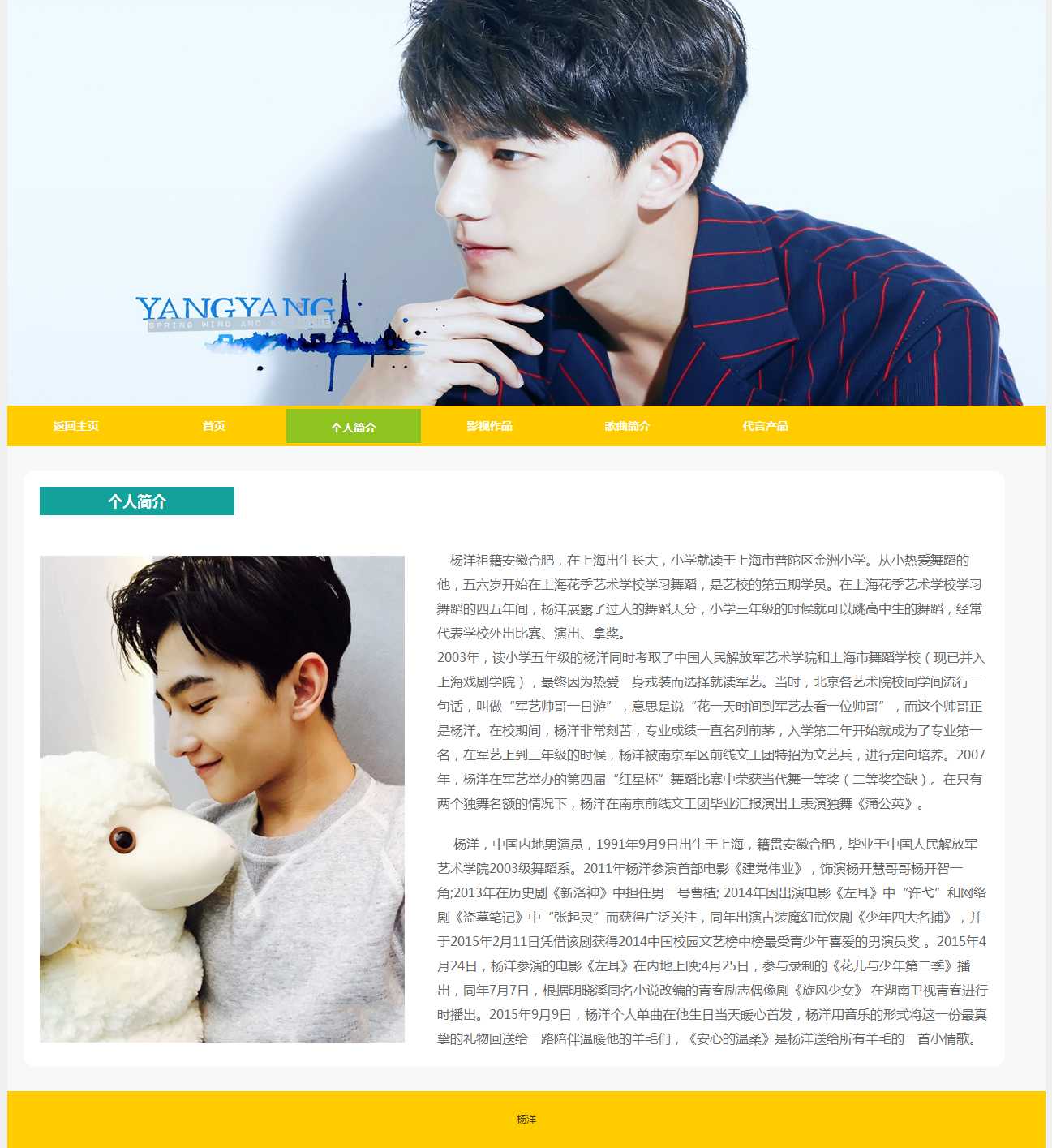The width and height of the screenshot is (1052, 1148).
Task: Go back via 返回主页 link
Action: (76, 426)
